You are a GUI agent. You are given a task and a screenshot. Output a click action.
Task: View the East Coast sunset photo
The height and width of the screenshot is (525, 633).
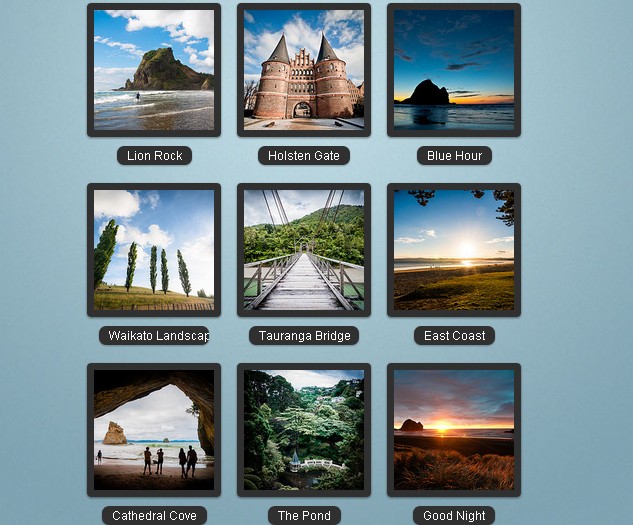pos(454,250)
